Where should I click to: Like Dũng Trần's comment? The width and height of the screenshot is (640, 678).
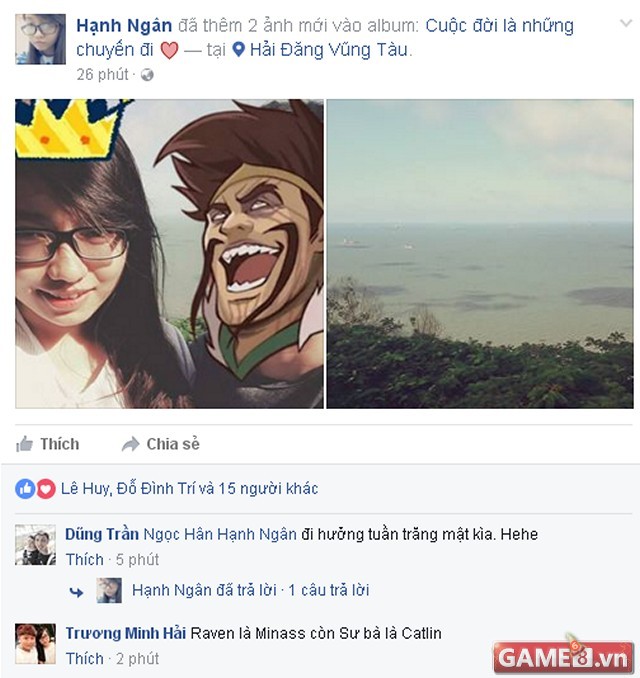click(84, 559)
